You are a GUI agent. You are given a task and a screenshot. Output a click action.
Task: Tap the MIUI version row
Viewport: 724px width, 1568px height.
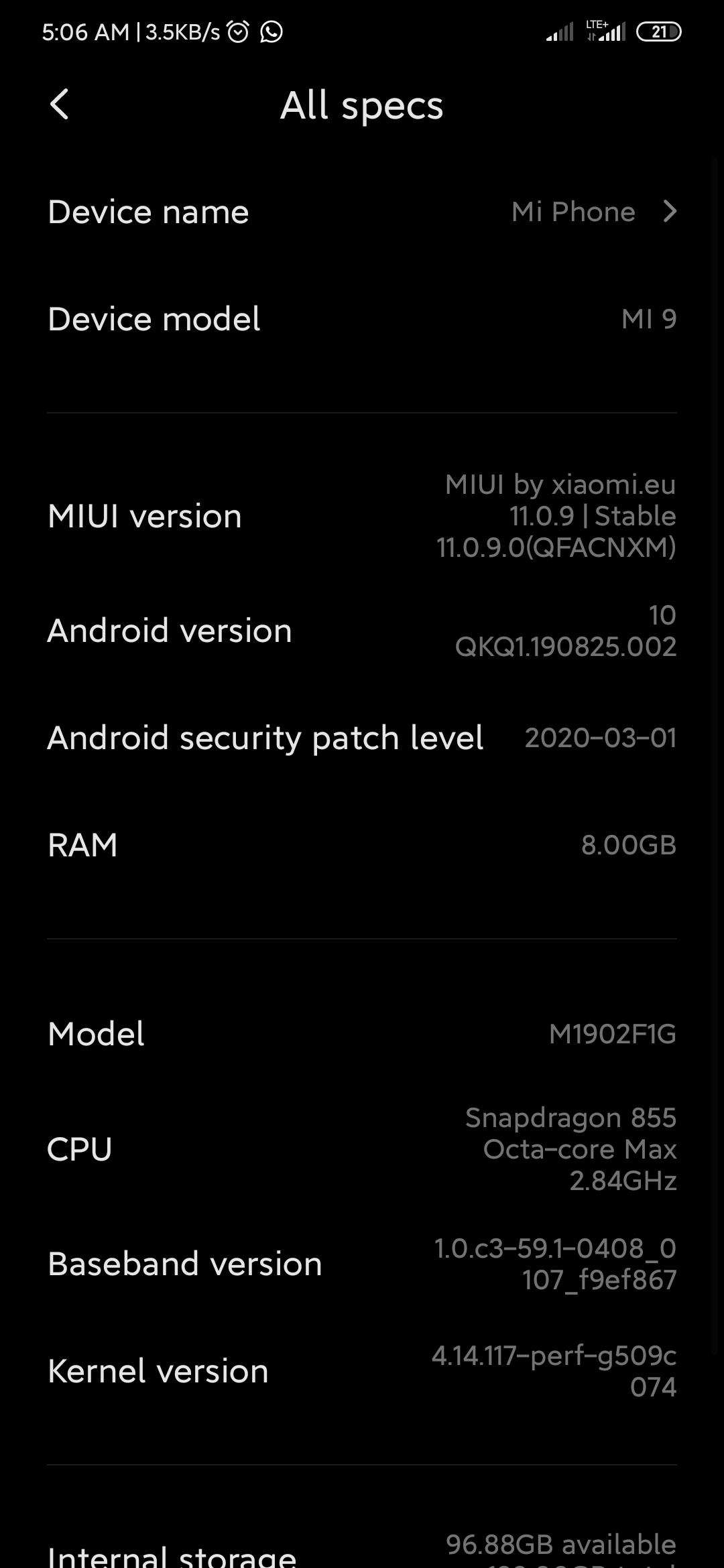pyautogui.click(x=362, y=516)
